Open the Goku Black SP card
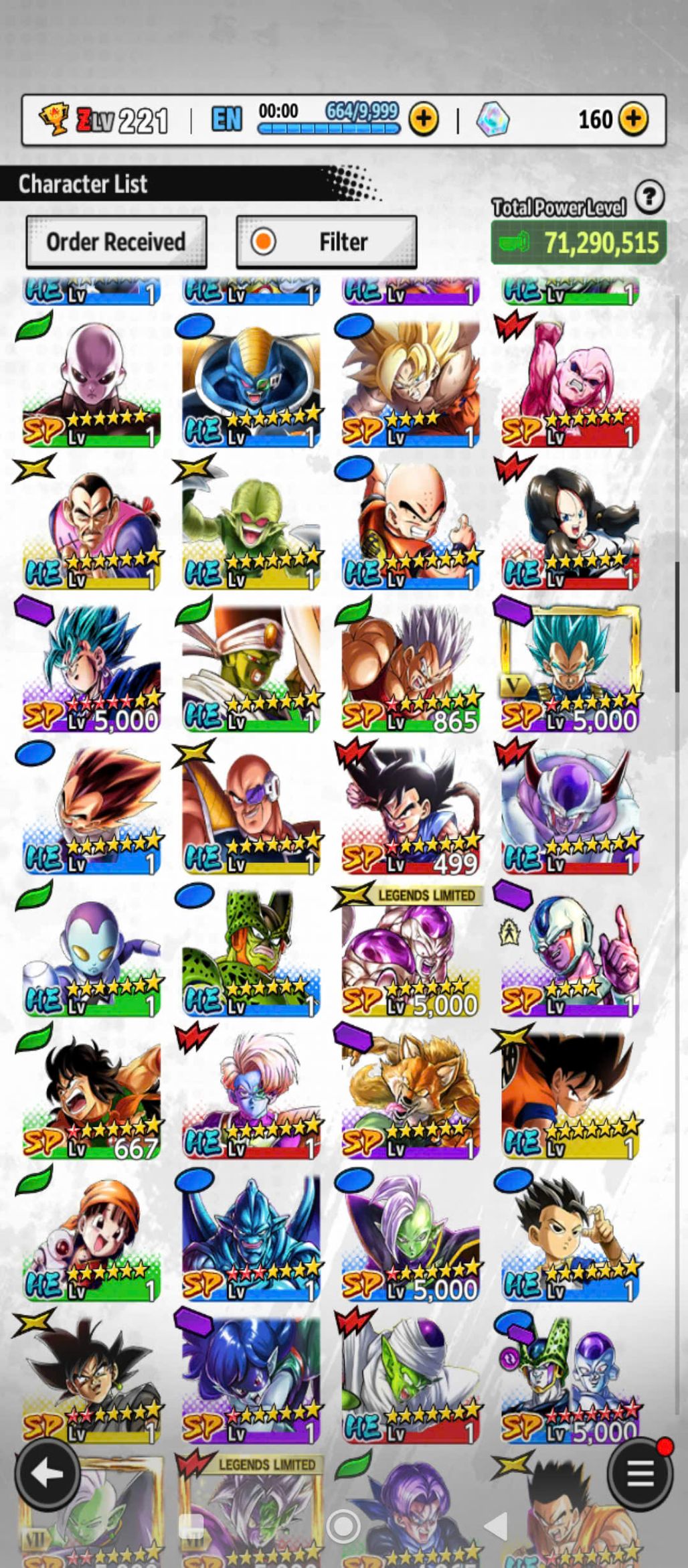The width and height of the screenshot is (688, 1568). click(92, 1378)
